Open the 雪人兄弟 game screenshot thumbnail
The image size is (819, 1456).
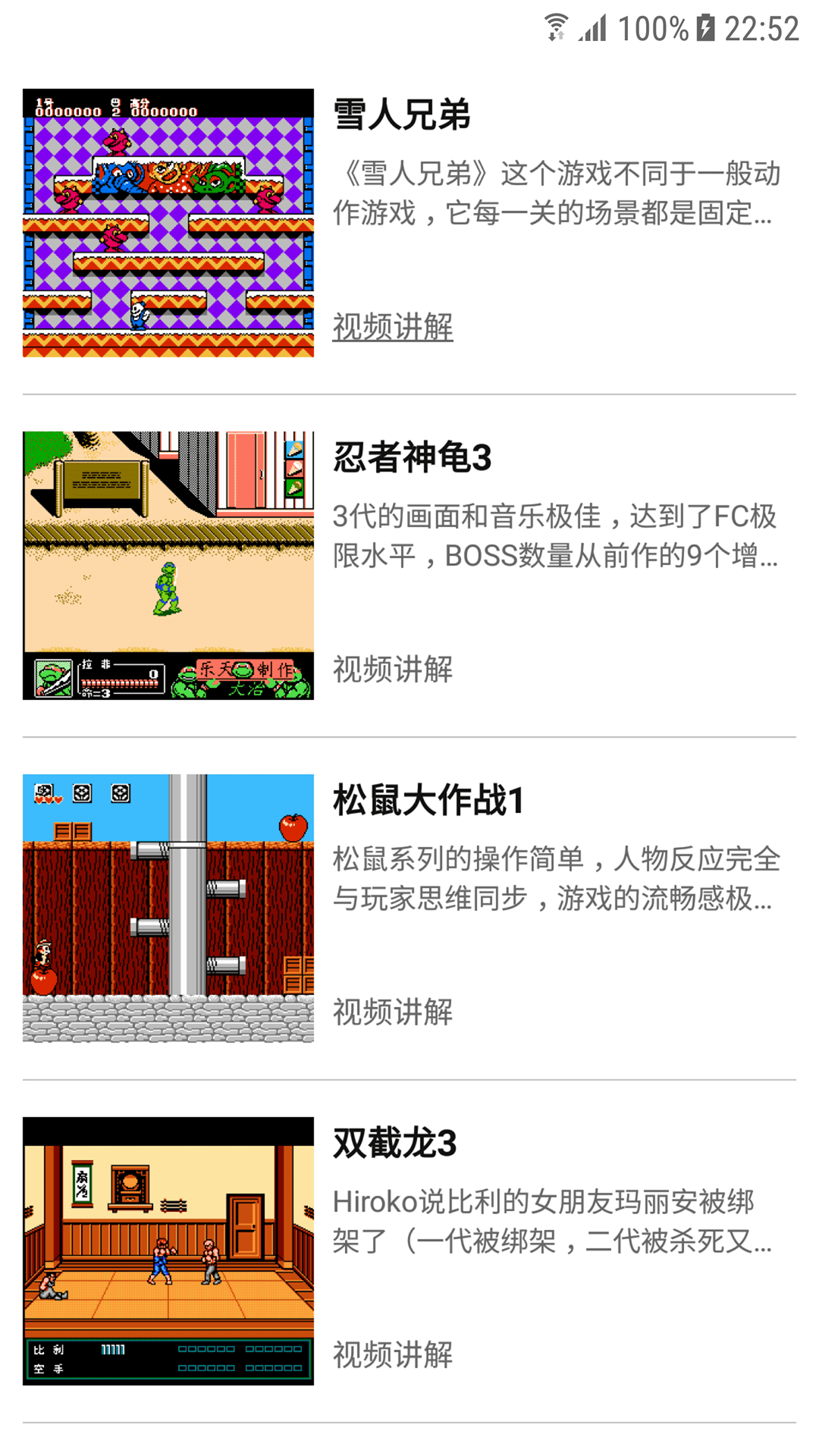tap(168, 223)
